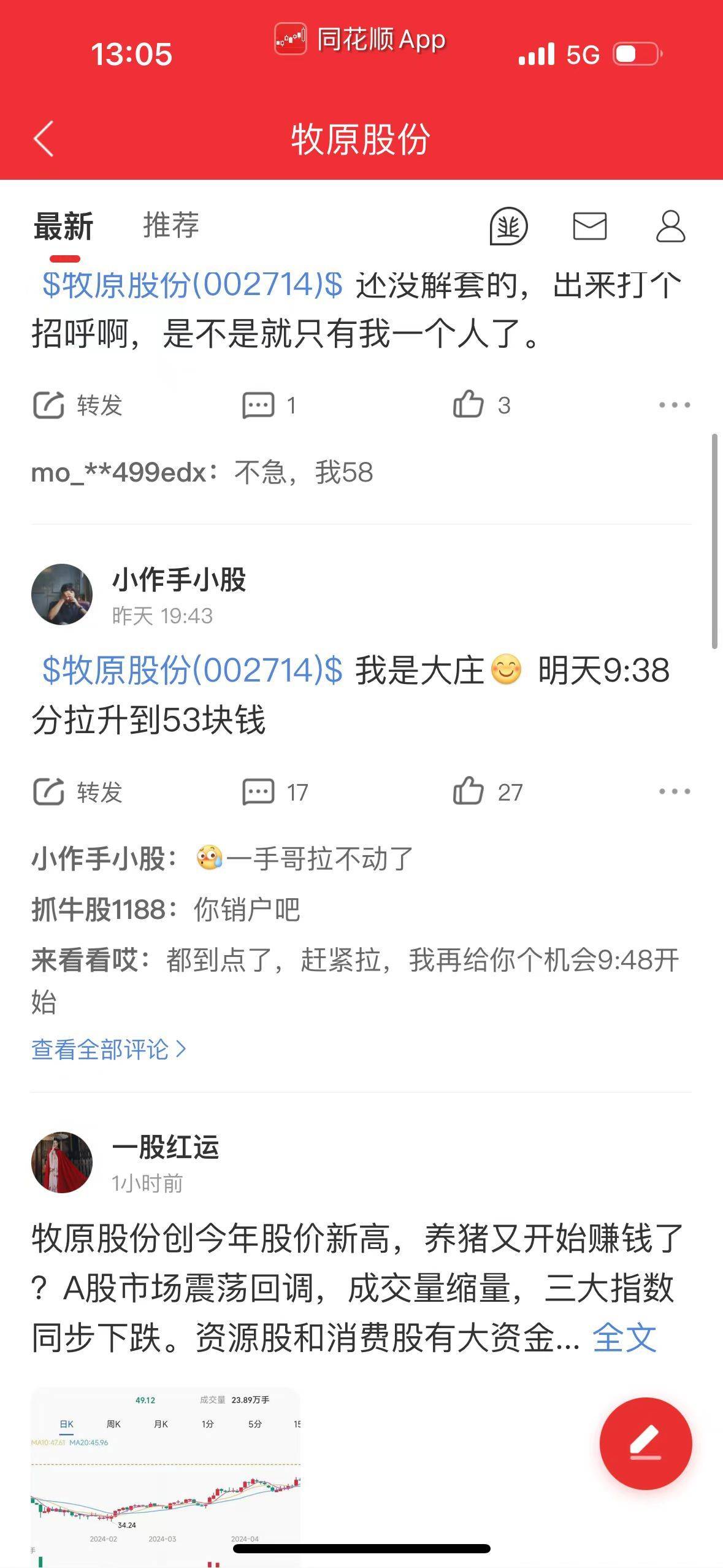Image resolution: width=723 pixels, height=1568 pixels.
Task: Repost the 还没解套的 post via 转发
Action: tap(77, 405)
